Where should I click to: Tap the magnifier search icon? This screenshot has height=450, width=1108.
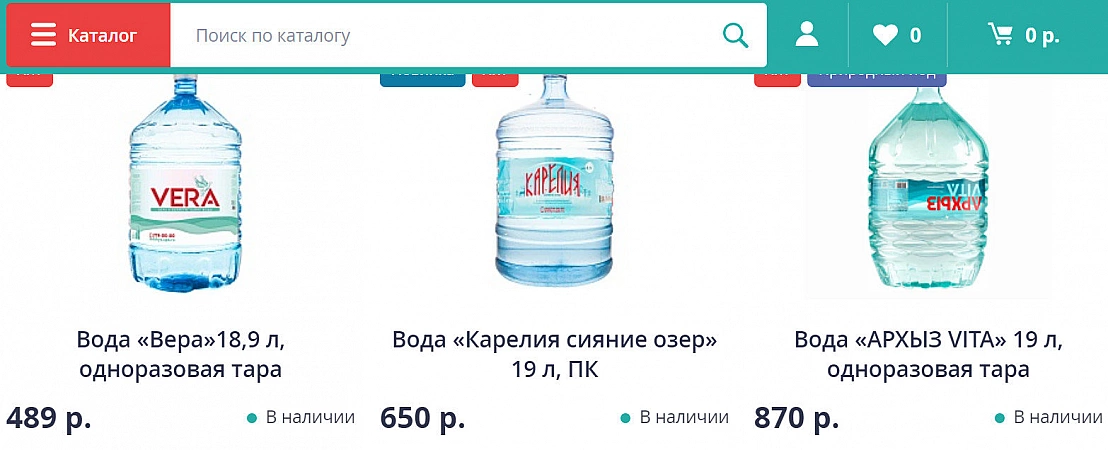(735, 36)
